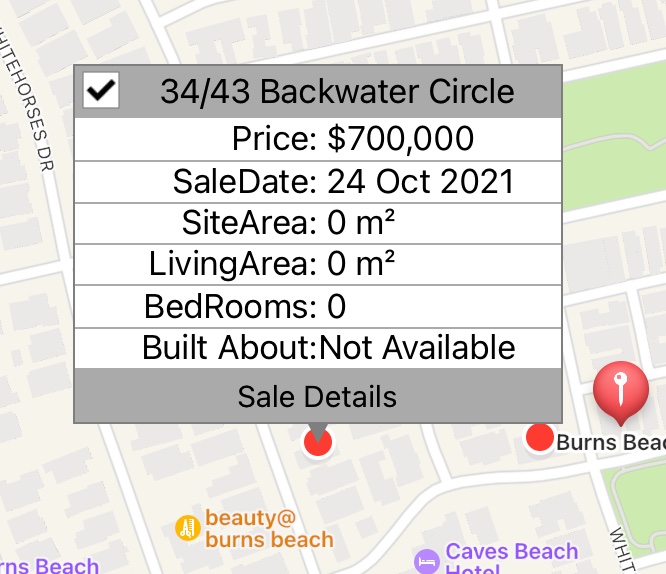The height and width of the screenshot is (574, 666).
Task: Open Sale Details for this property
Action: [x=317, y=396]
